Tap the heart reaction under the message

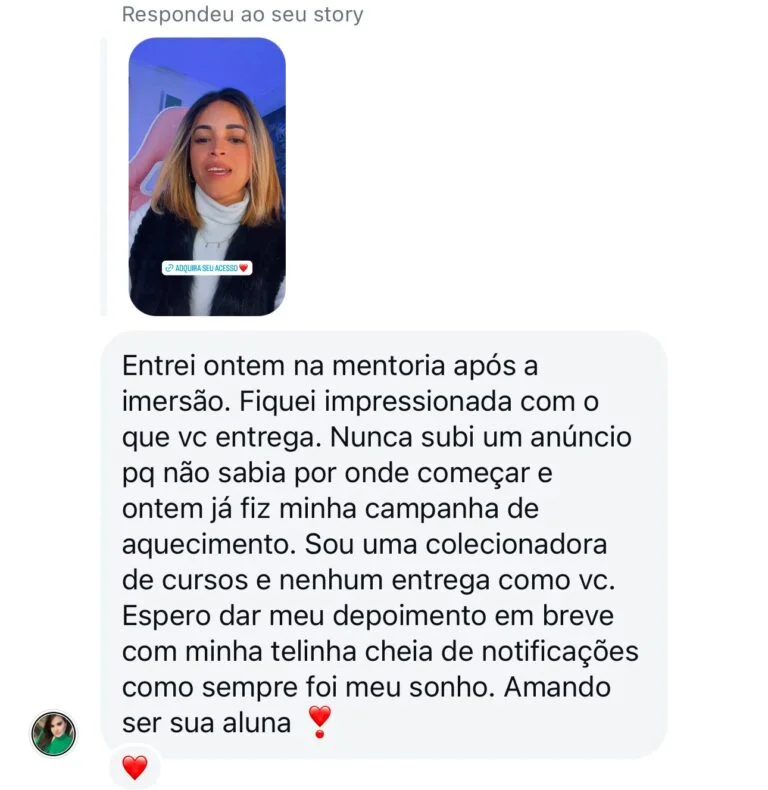(134, 767)
